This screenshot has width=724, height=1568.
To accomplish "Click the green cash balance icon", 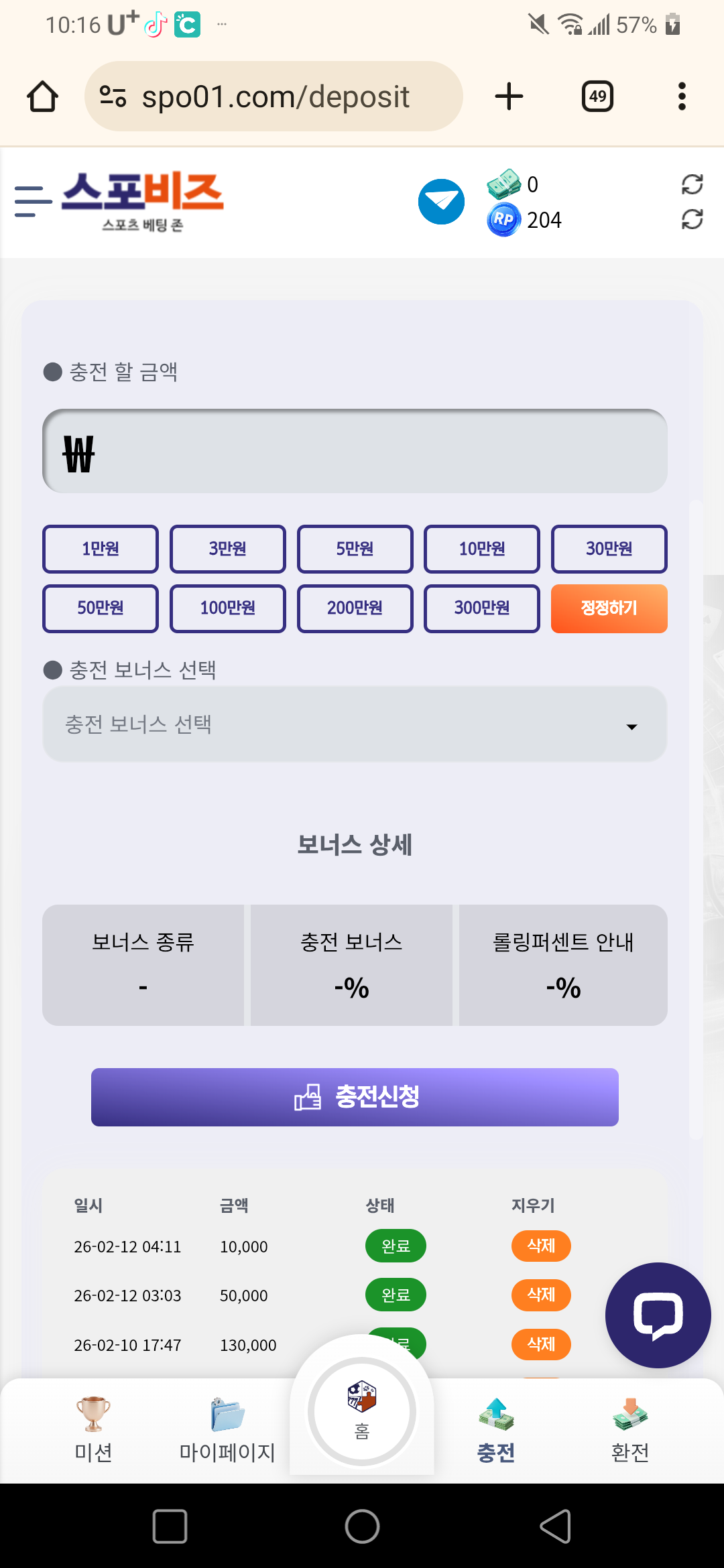I will 502,184.
